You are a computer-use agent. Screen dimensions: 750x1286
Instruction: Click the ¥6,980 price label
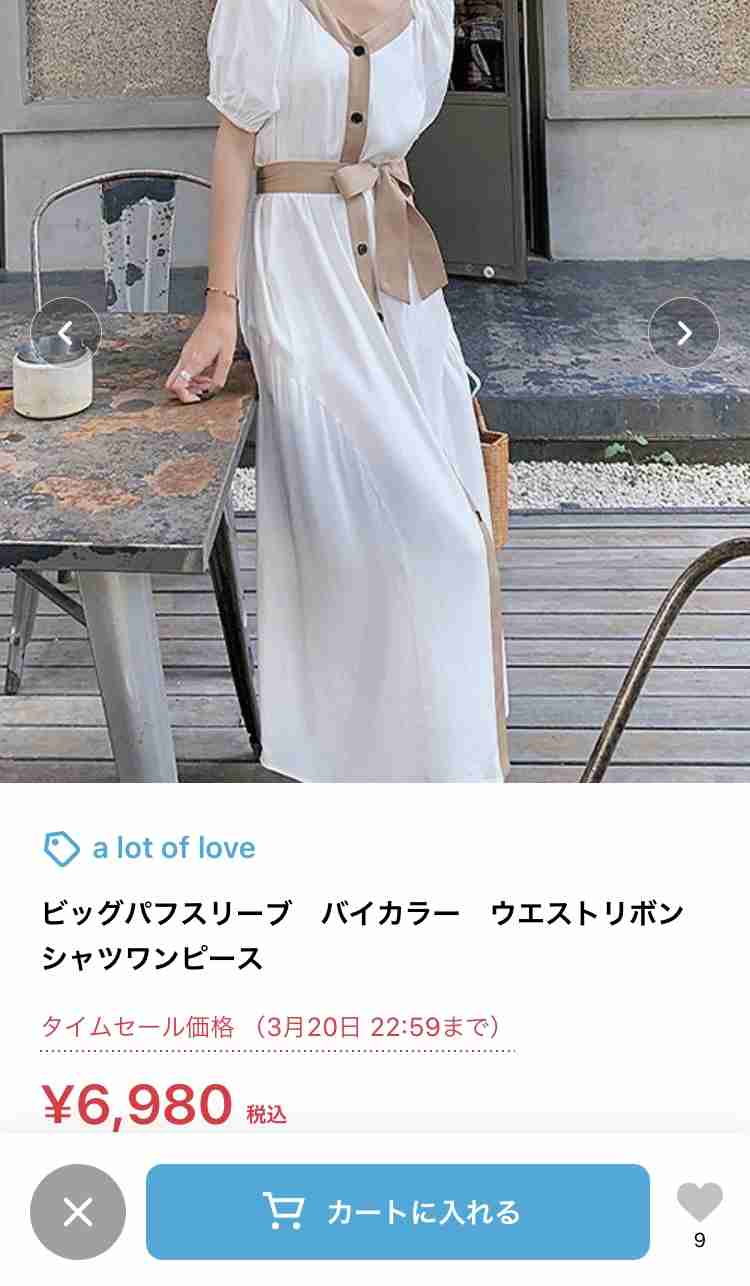(135, 1090)
